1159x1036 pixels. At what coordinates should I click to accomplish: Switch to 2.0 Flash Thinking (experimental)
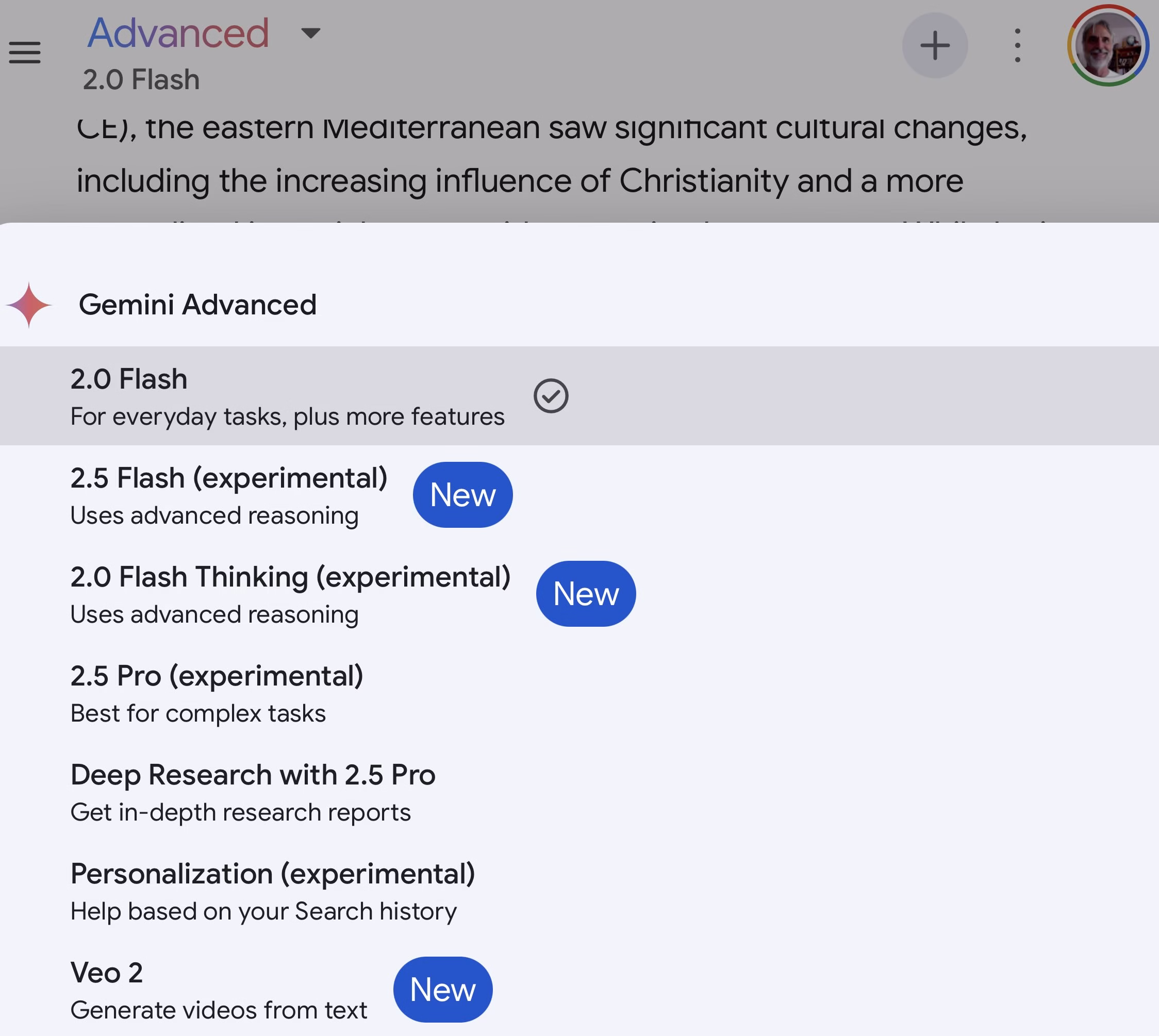tap(290, 594)
